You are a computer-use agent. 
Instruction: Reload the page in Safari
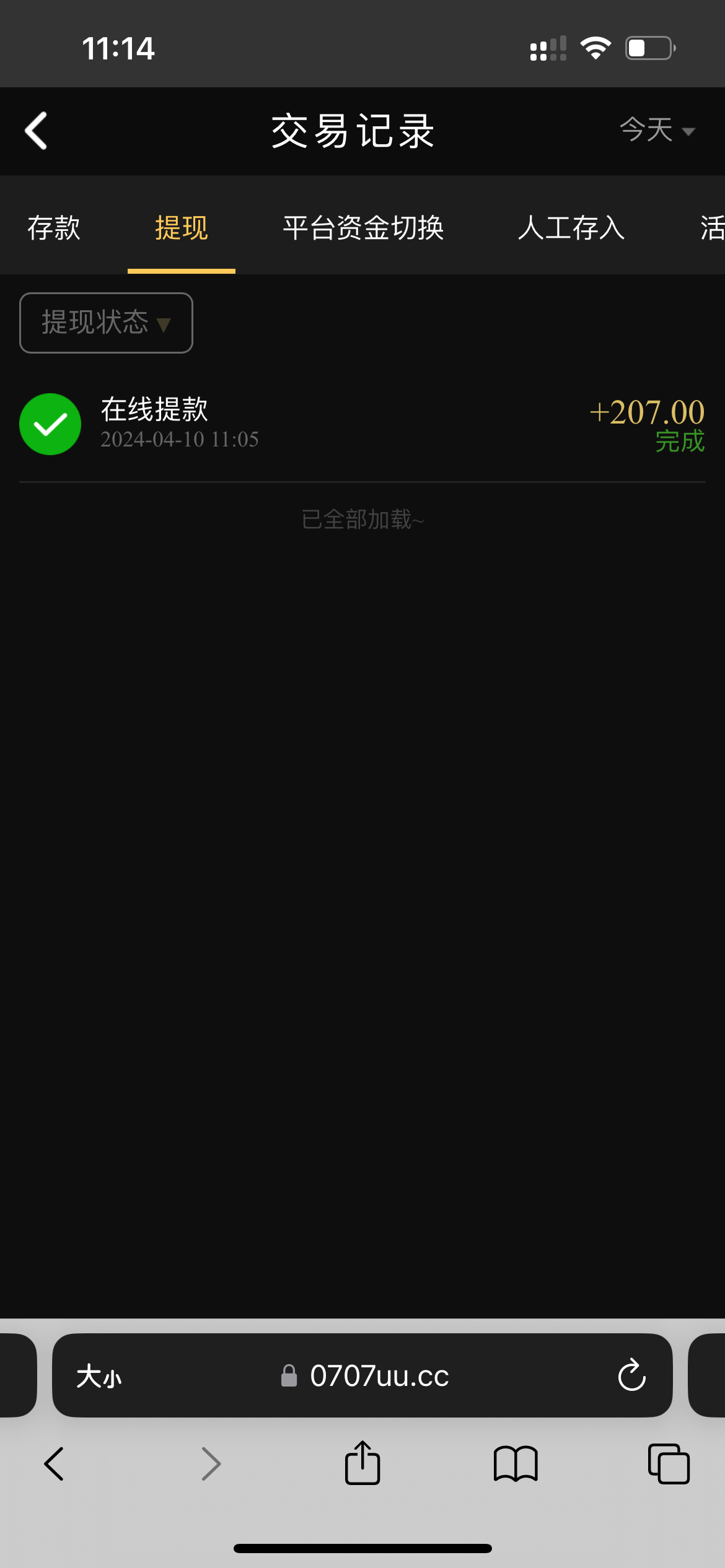coord(631,1375)
